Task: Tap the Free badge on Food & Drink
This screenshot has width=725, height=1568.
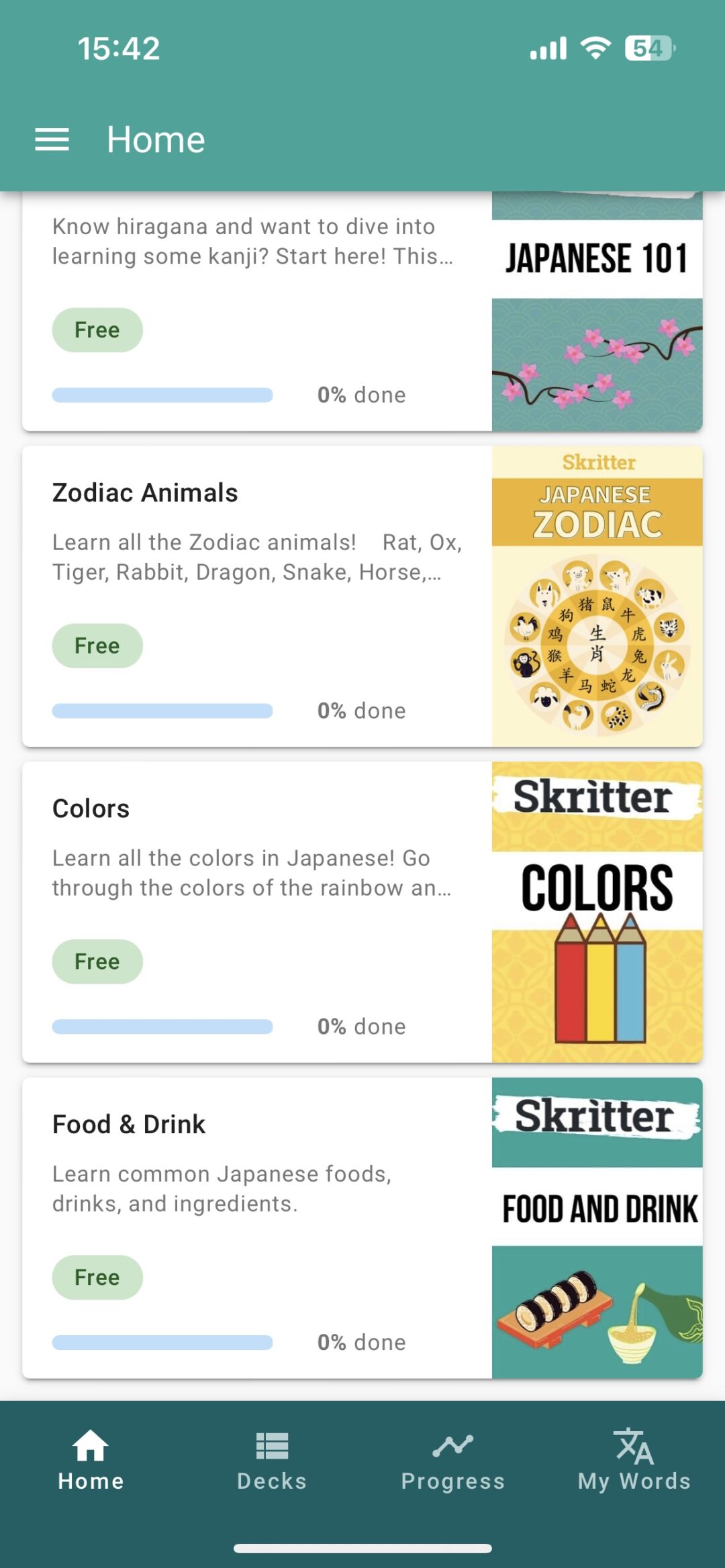Action: [x=97, y=1277]
